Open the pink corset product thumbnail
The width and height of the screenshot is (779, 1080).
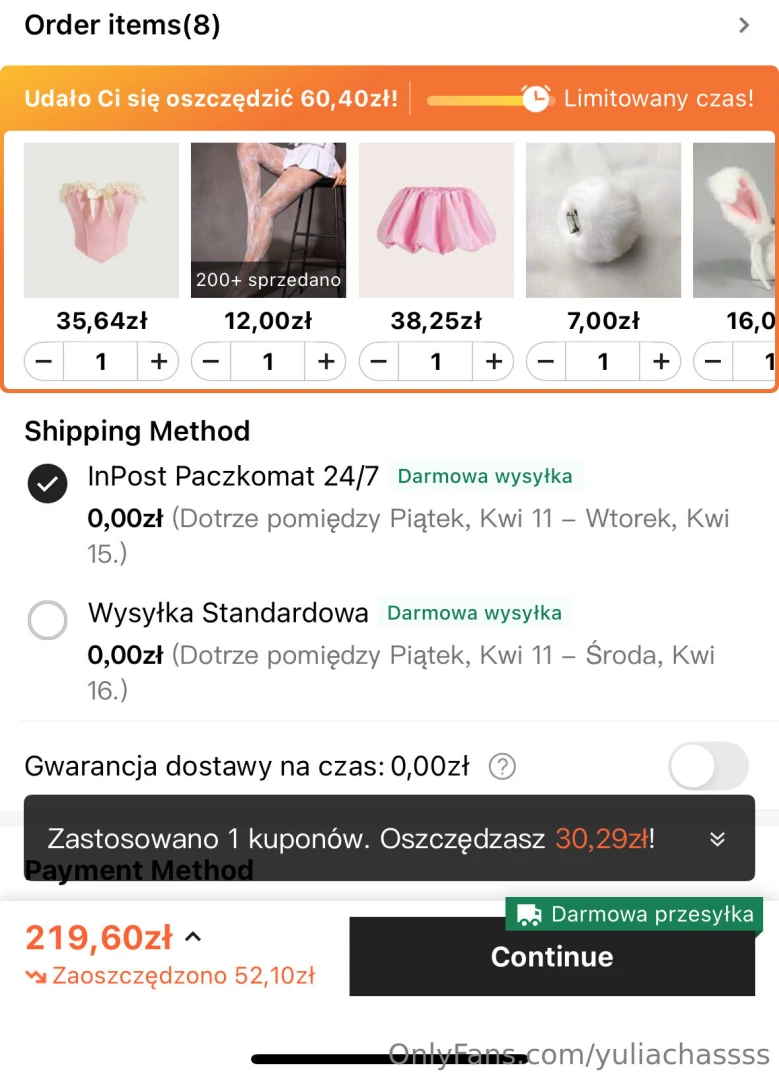tap(100, 219)
